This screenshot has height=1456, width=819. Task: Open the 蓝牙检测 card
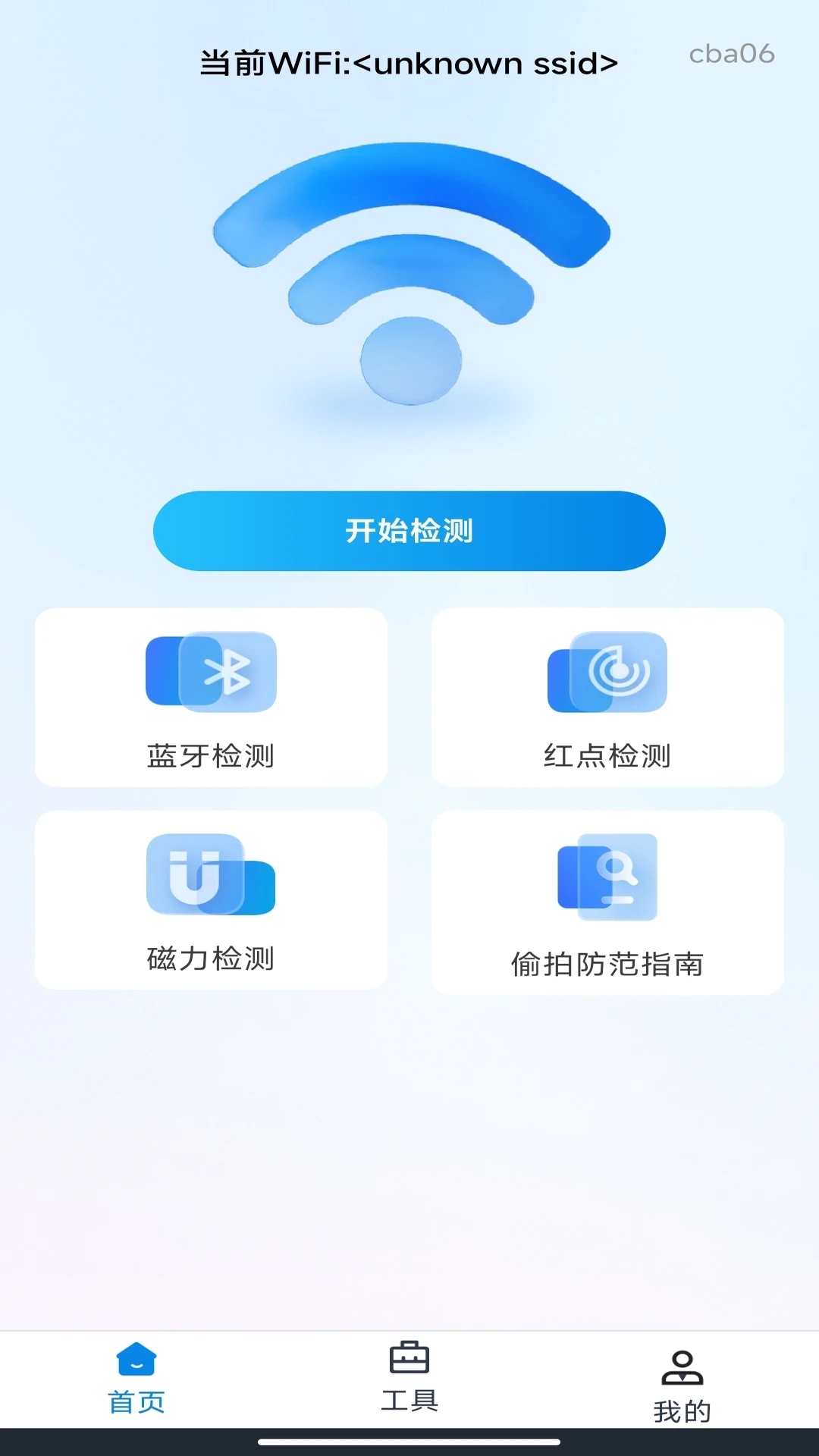211,698
